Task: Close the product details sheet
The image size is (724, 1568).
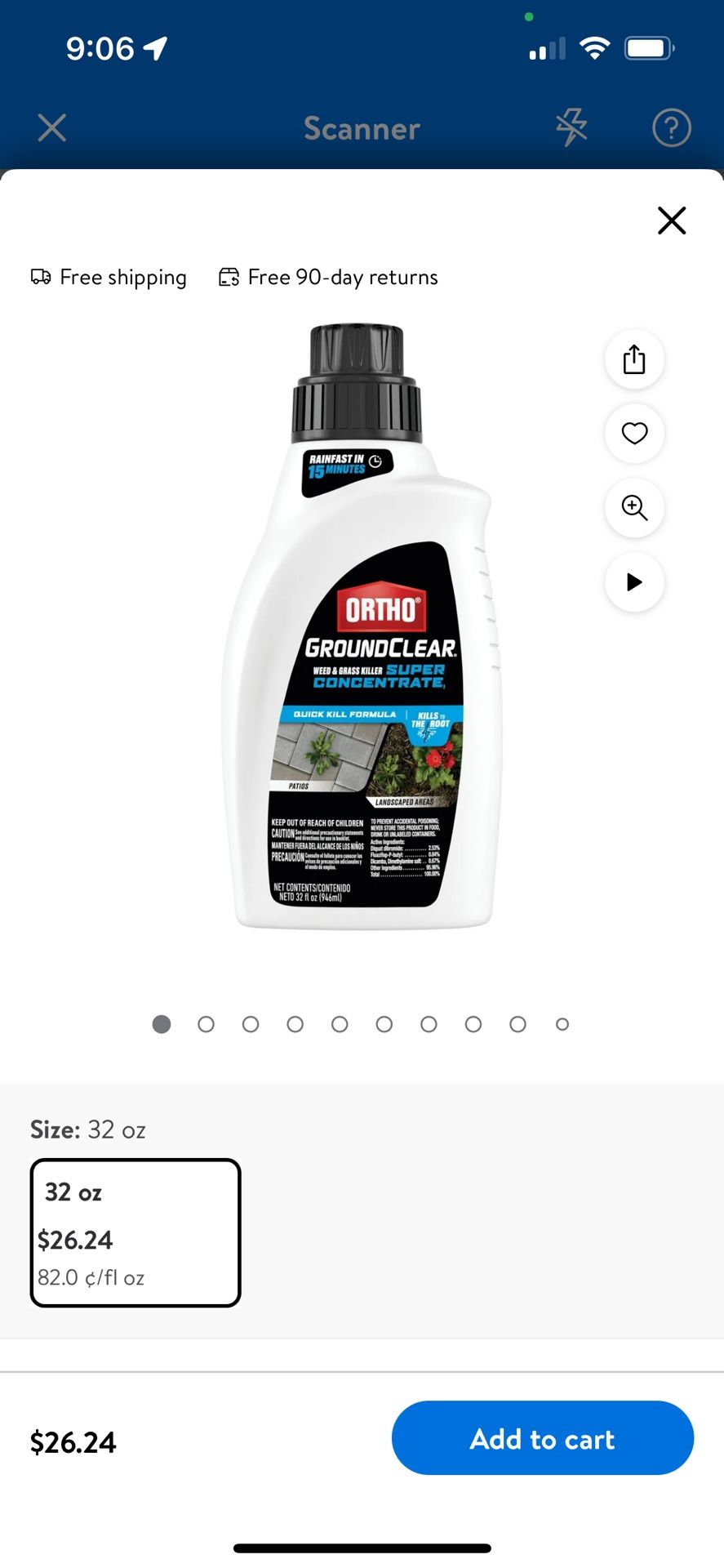Action: pos(671,220)
